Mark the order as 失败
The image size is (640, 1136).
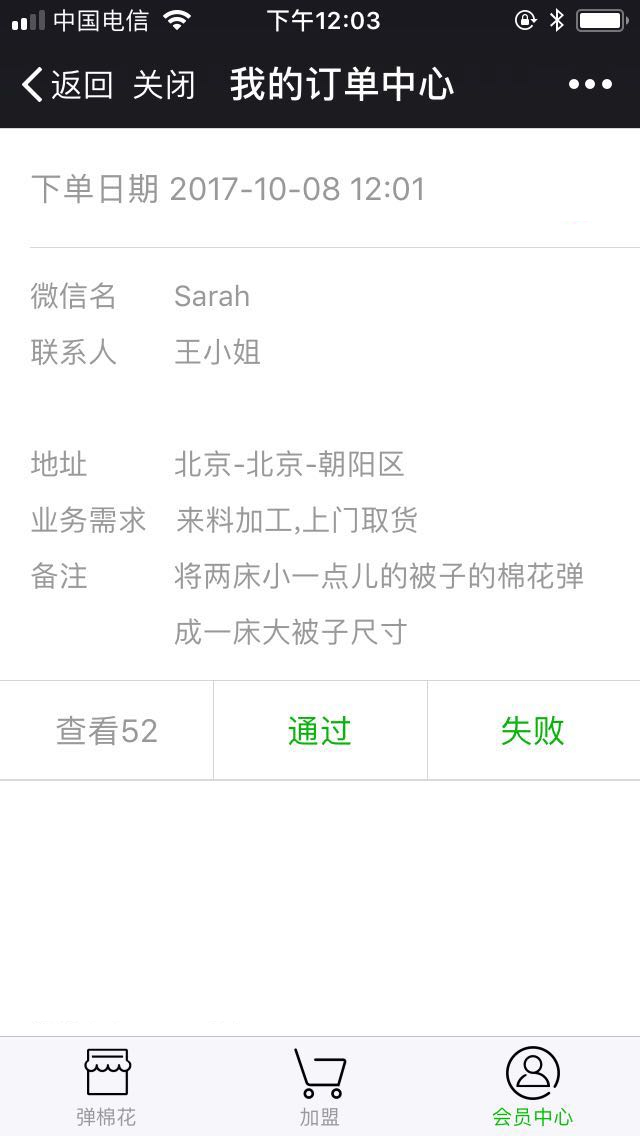[x=533, y=731]
